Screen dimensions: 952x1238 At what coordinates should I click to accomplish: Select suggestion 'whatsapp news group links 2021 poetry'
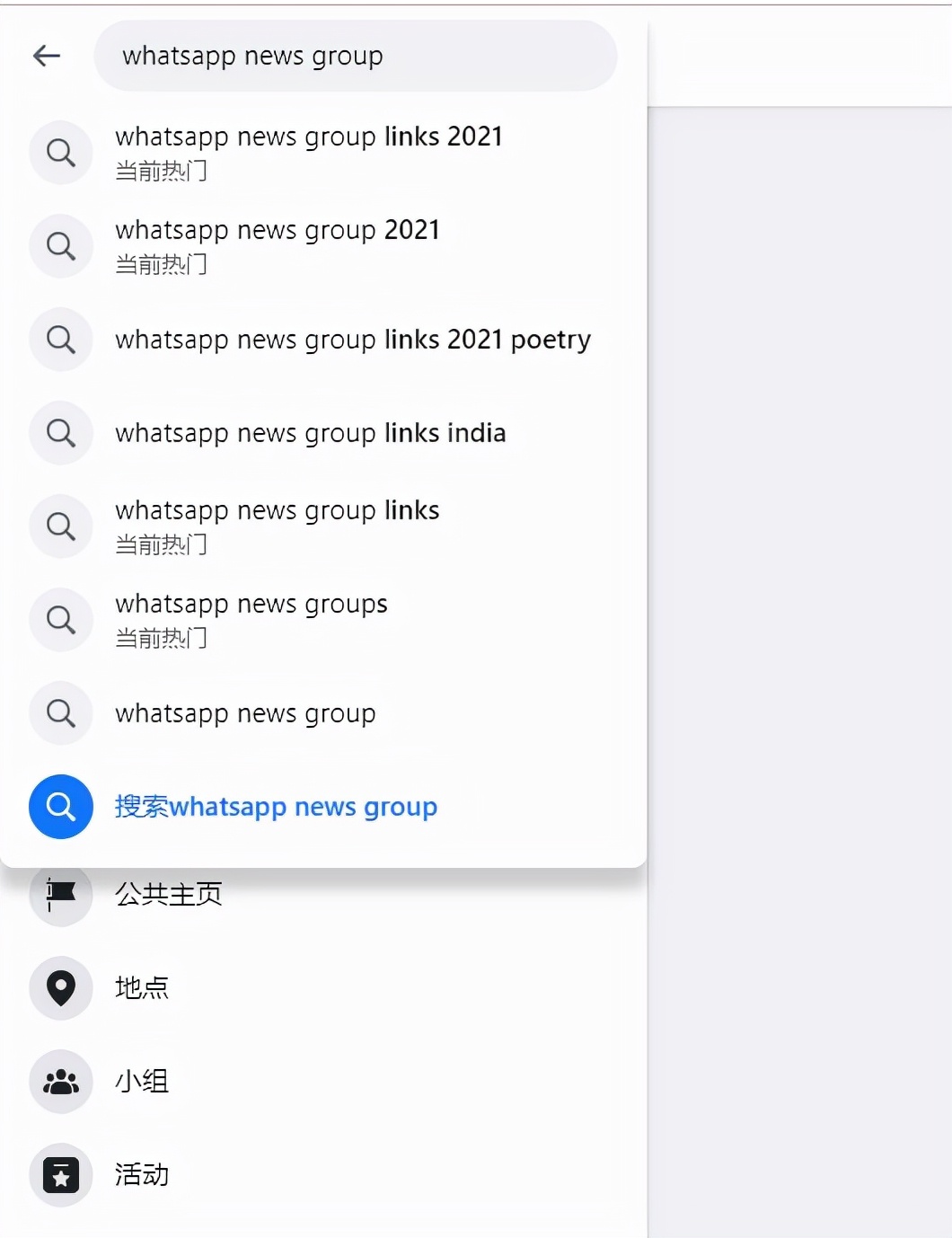coord(353,340)
